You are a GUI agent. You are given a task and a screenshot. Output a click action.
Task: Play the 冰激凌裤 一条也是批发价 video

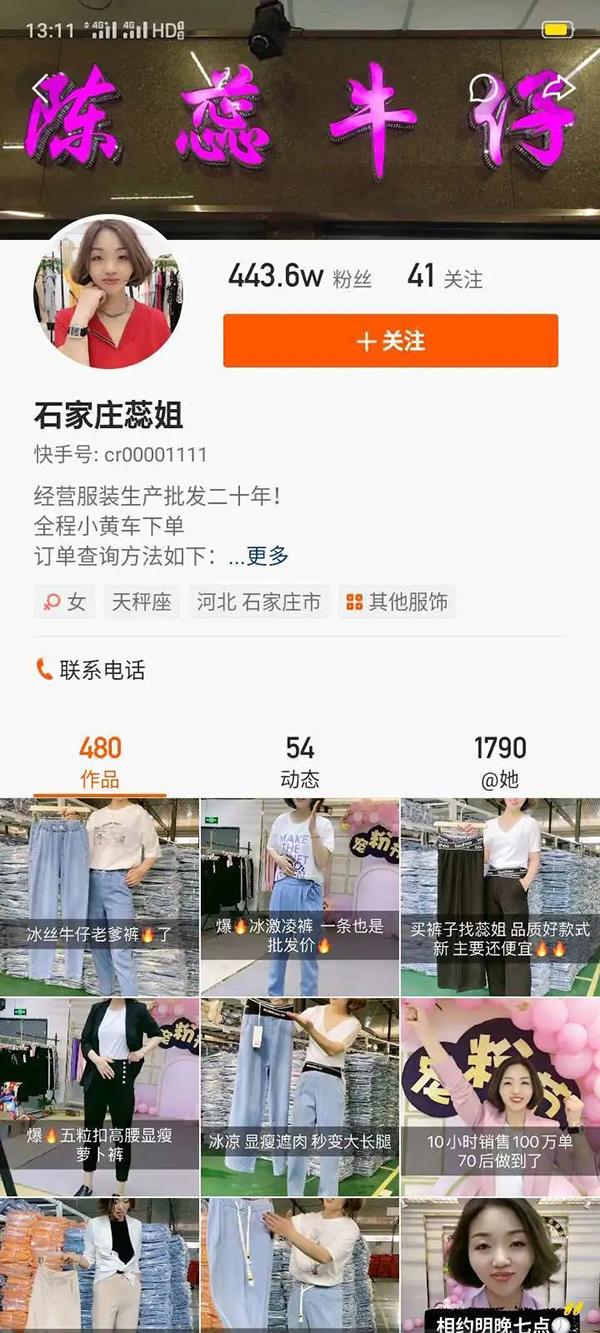(x=300, y=896)
